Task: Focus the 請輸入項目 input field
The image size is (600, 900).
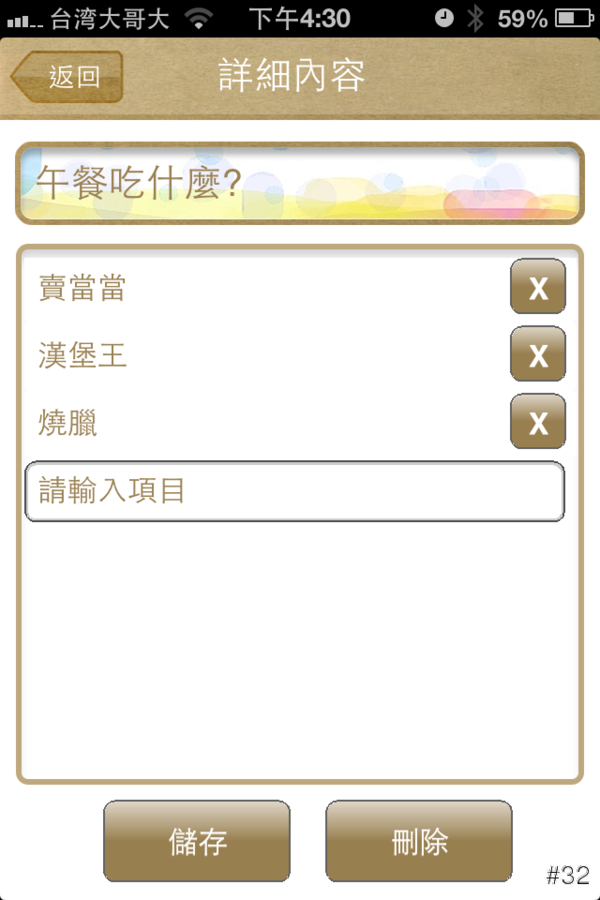Action: (294, 491)
